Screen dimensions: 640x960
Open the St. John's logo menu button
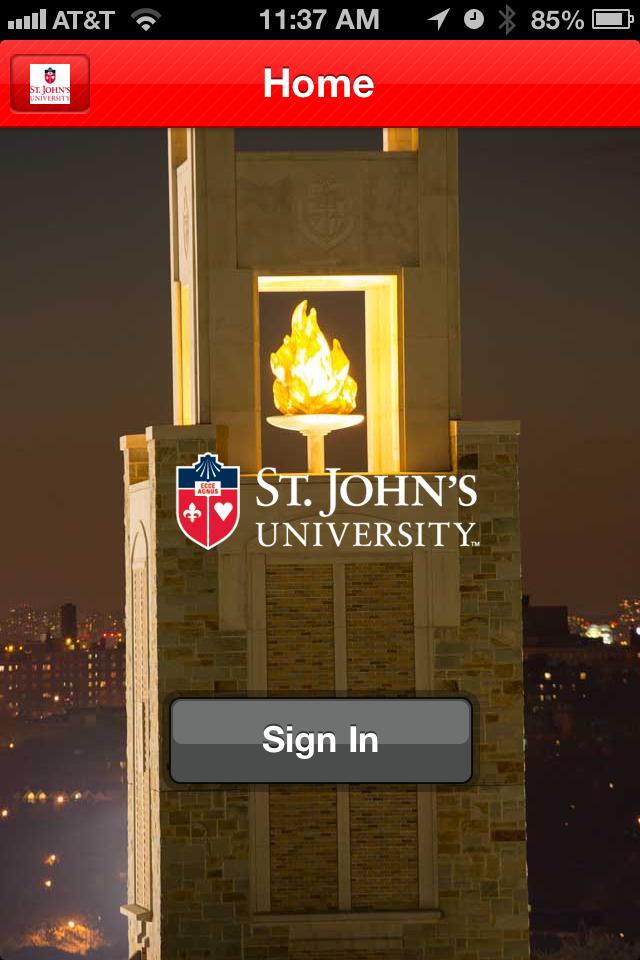pyautogui.click(x=50, y=84)
